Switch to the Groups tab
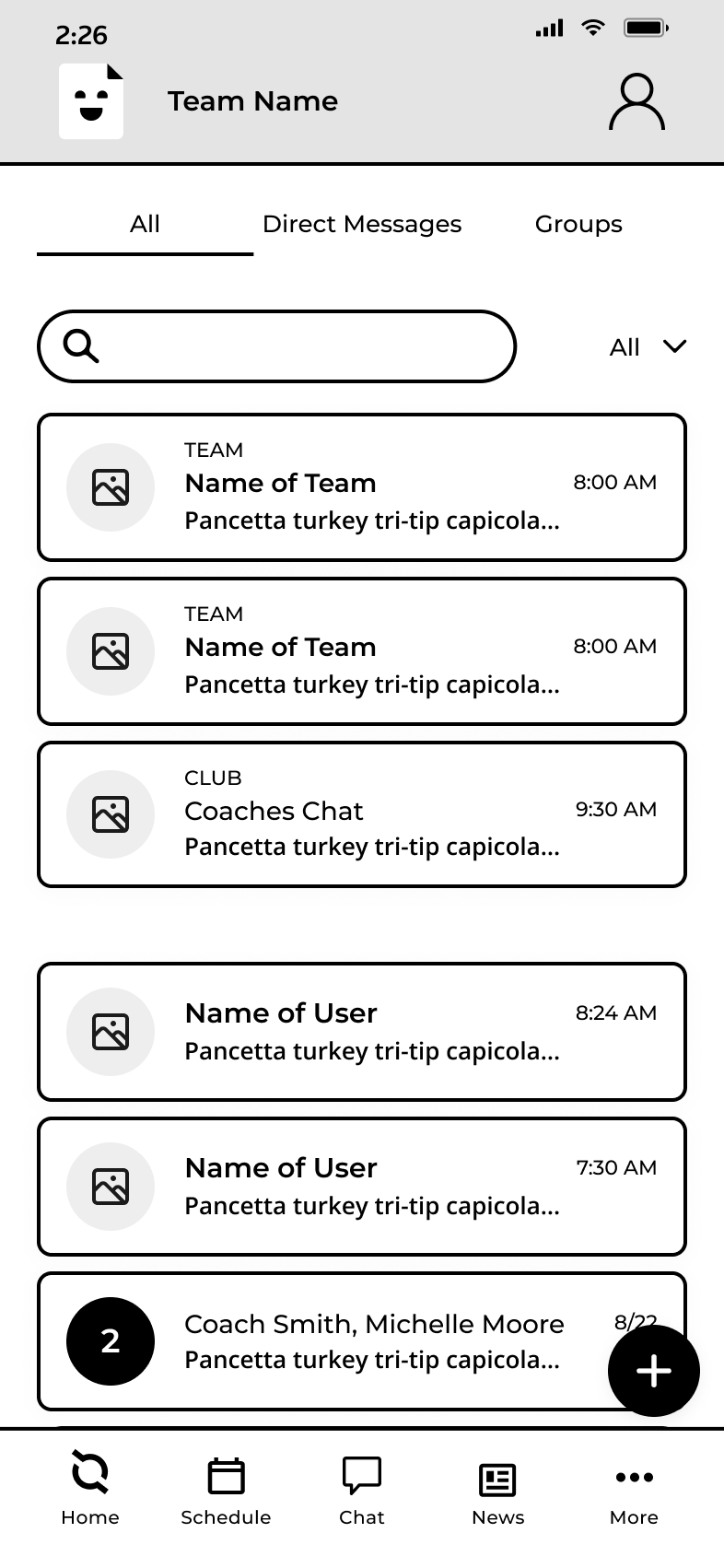724x1568 pixels. (x=578, y=224)
